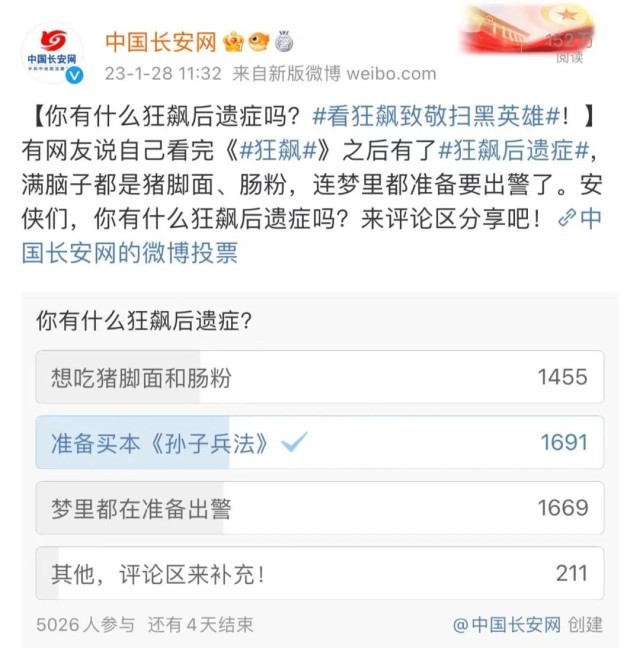Open the #狂飙# hashtag

tap(288, 150)
